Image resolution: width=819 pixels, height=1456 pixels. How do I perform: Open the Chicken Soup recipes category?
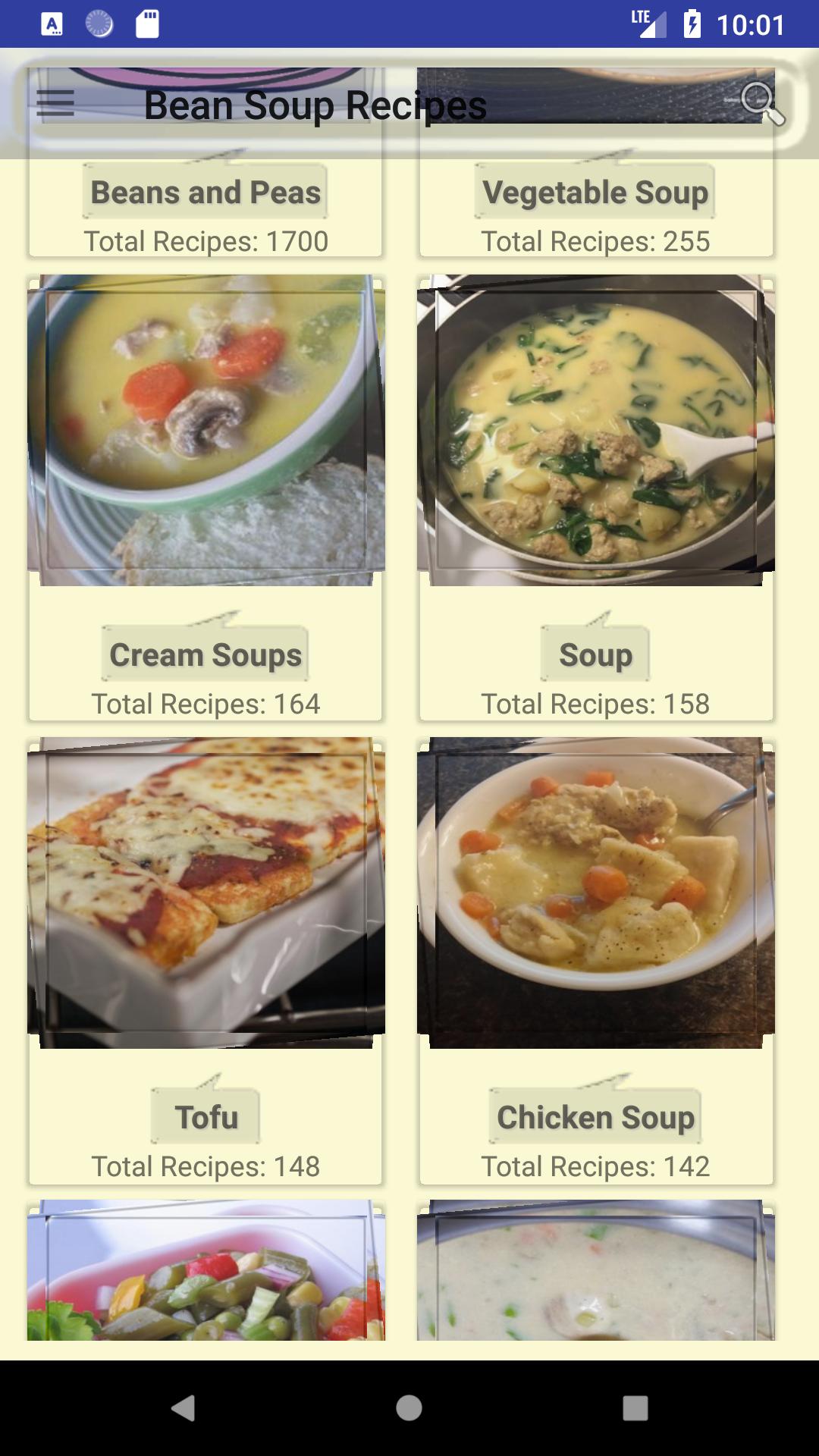[x=596, y=1116]
